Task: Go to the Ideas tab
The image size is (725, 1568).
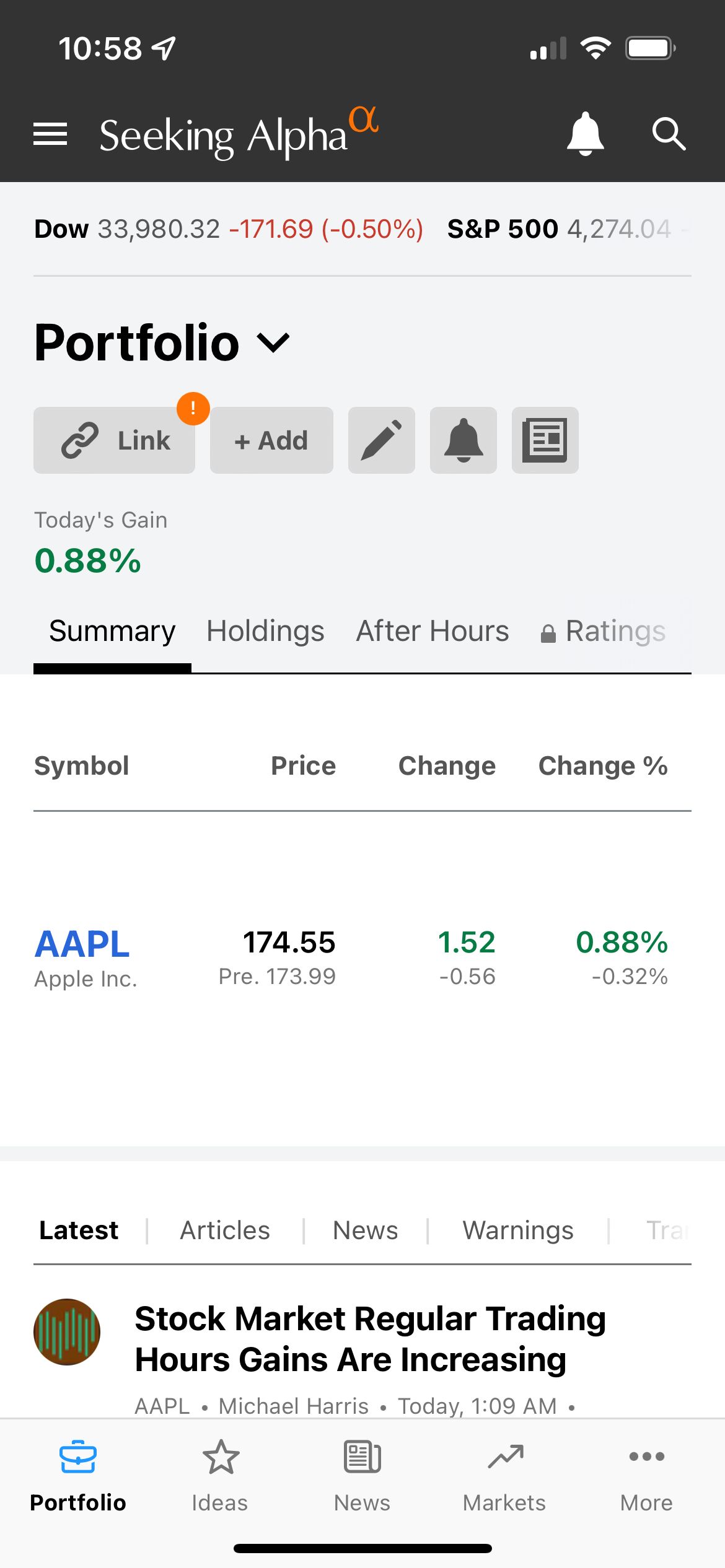Action: (x=220, y=1476)
